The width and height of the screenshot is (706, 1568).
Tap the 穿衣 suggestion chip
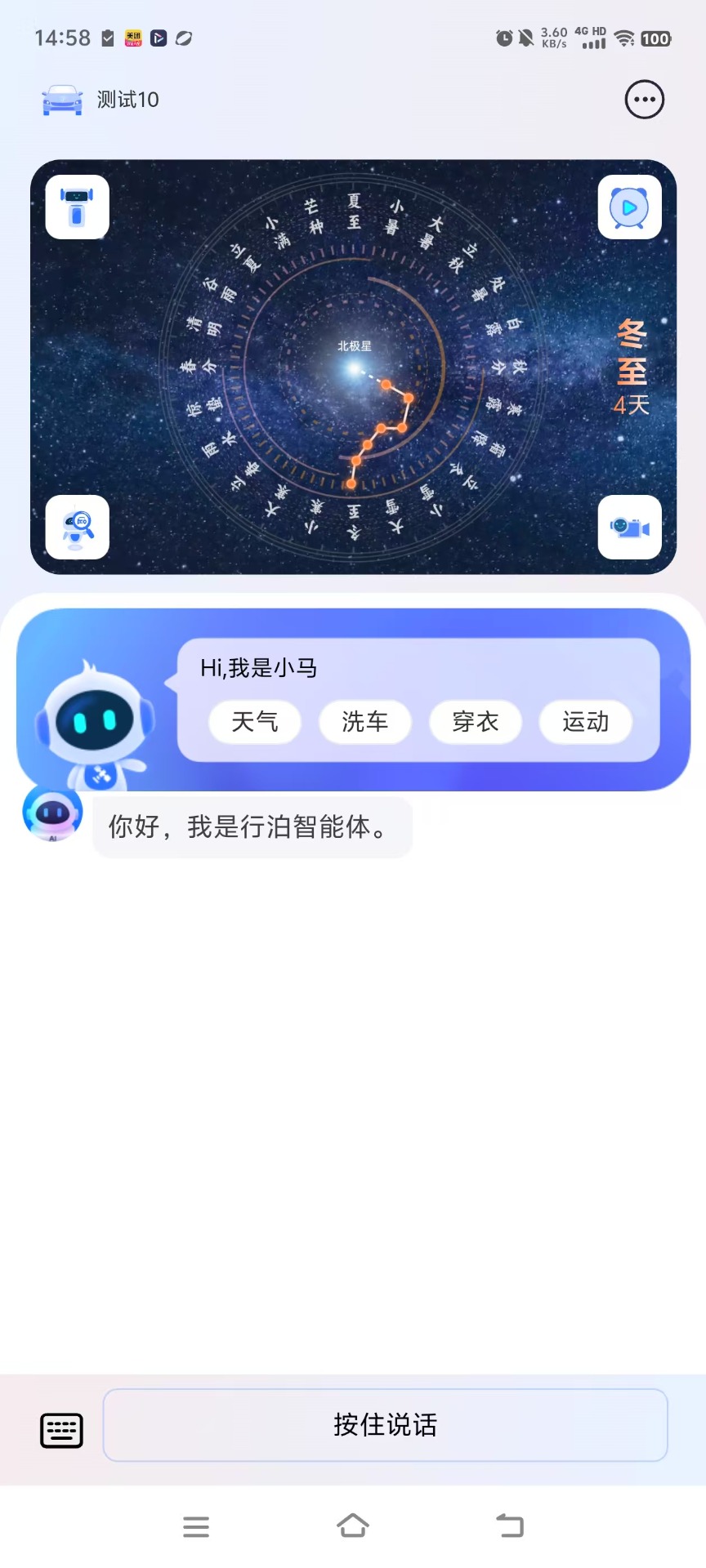click(x=475, y=722)
